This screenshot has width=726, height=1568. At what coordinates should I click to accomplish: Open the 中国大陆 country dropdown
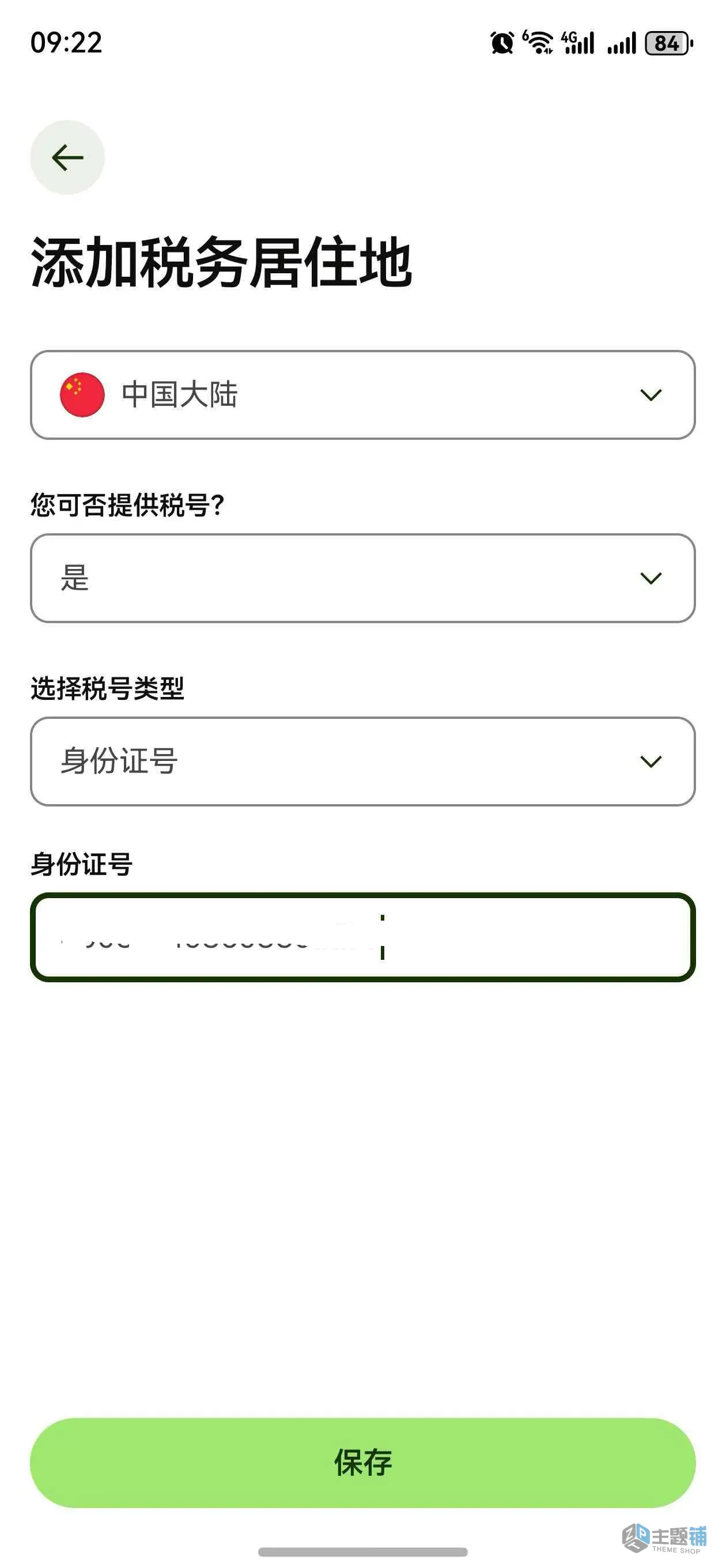(362, 395)
